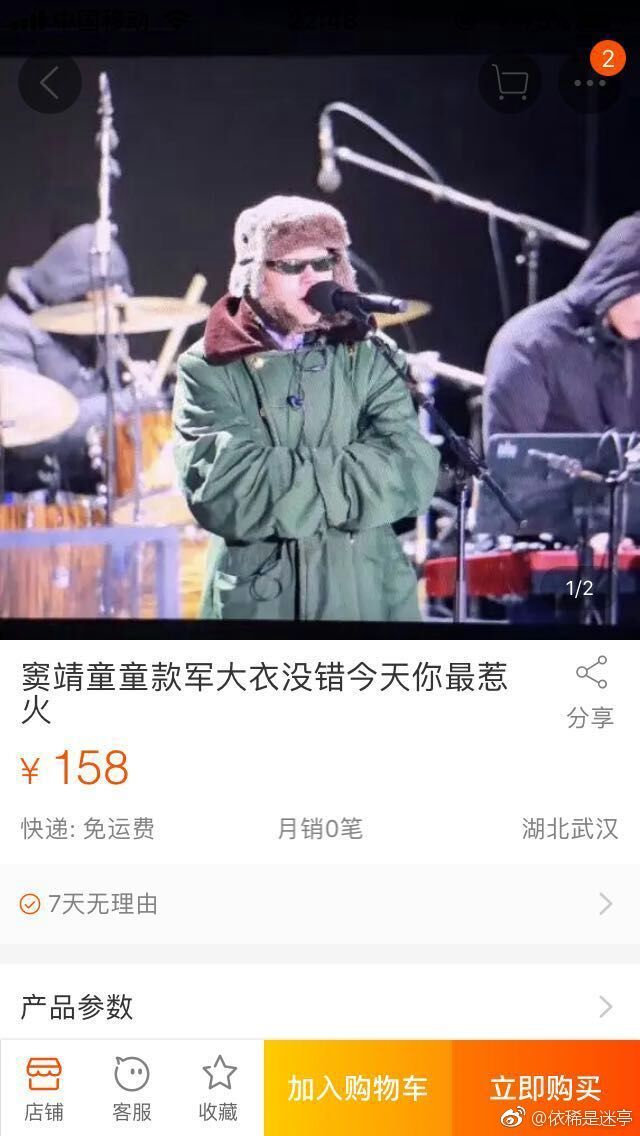Tap 加入购物车 to add to cart
The height and width of the screenshot is (1136, 640).
click(x=358, y=1088)
